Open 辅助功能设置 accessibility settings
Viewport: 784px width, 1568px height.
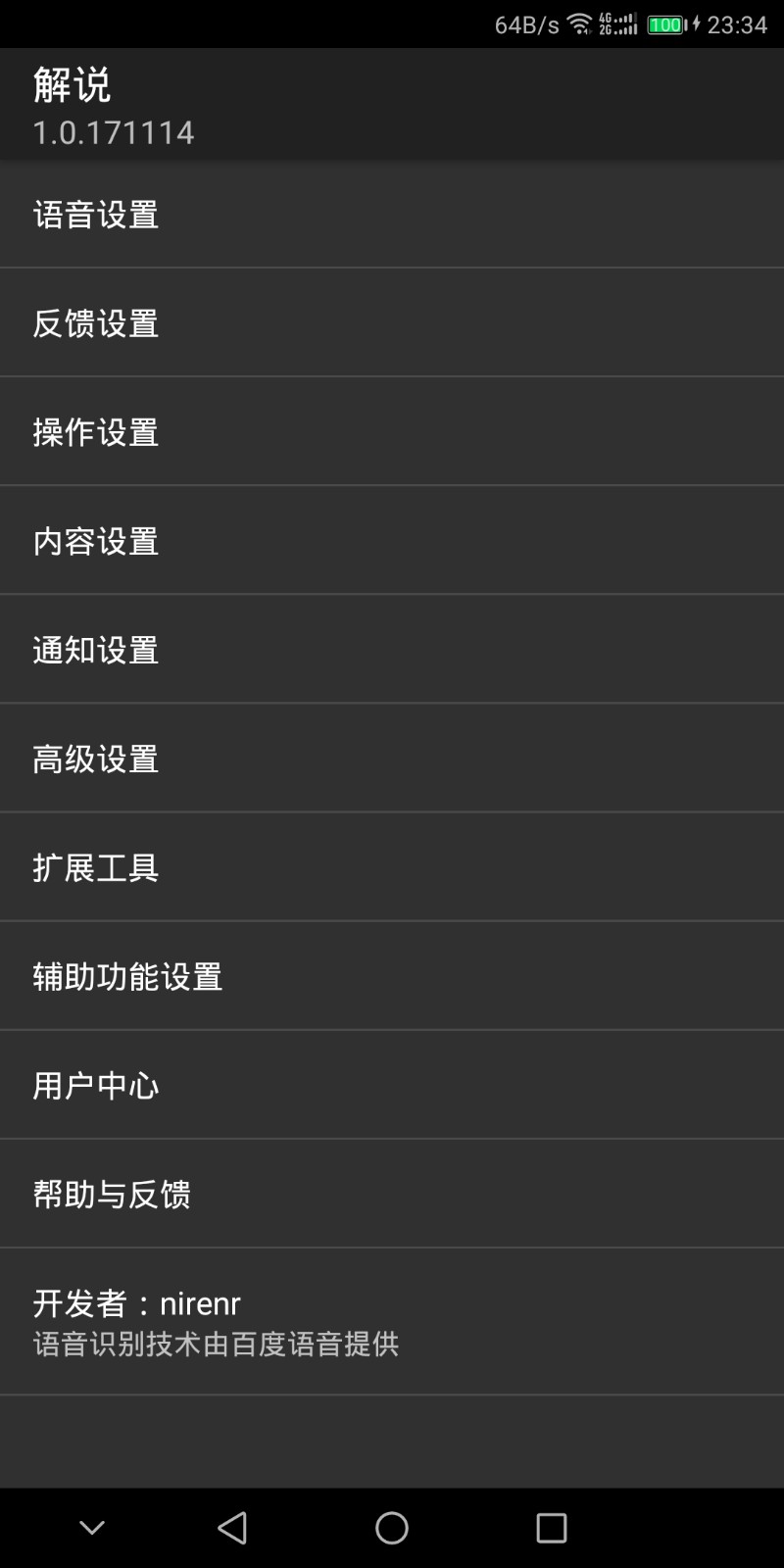coord(392,976)
